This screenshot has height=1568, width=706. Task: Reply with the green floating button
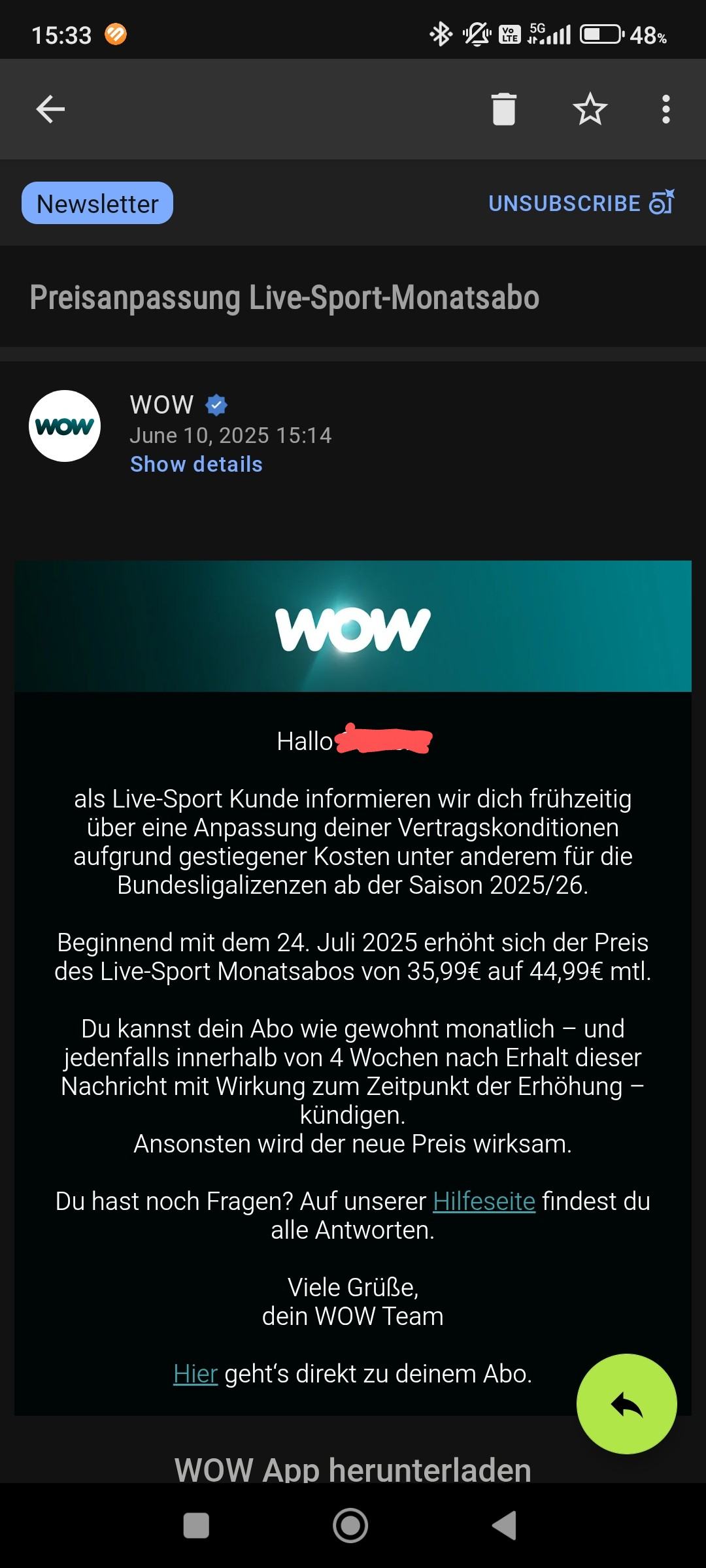click(626, 1403)
